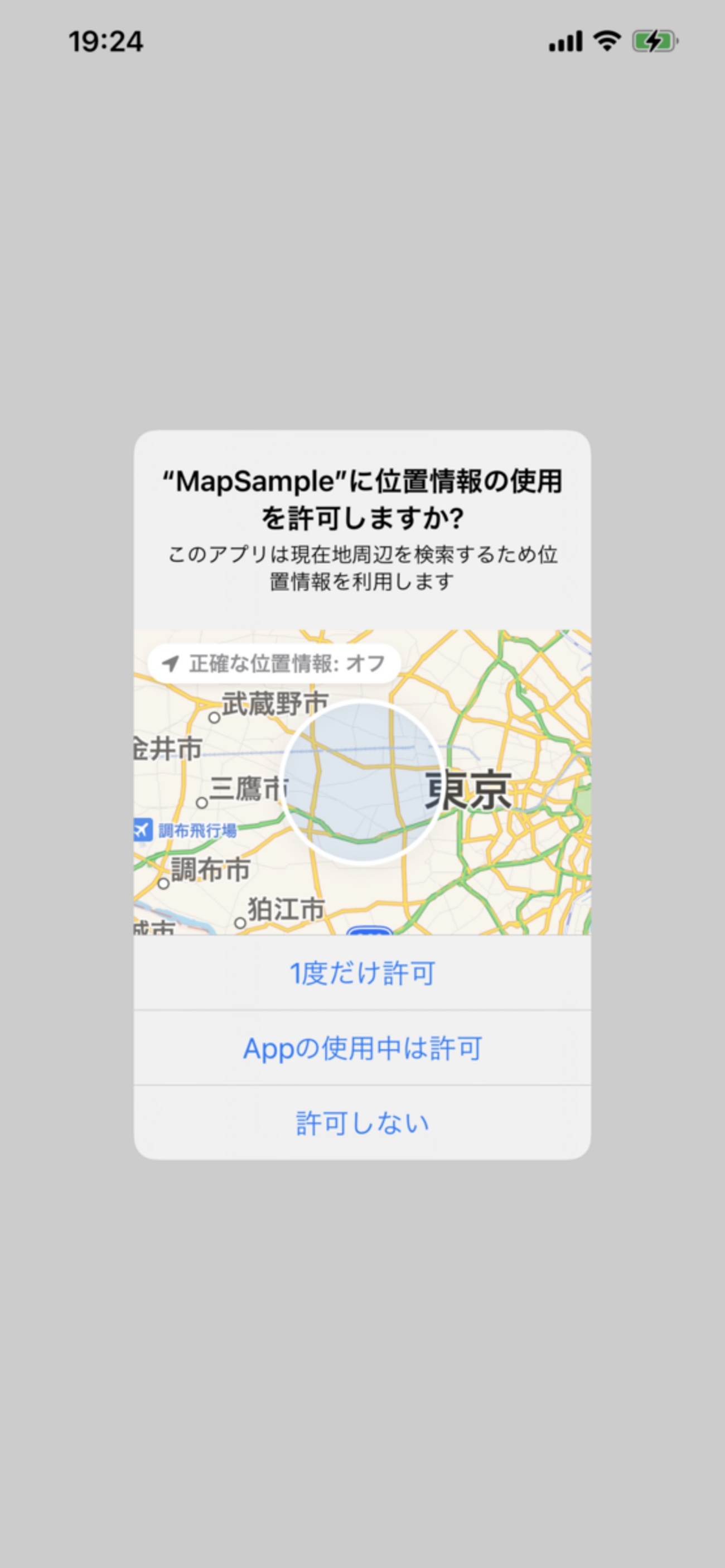Screen dimensions: 725x1568
Task: Toggle the 正確な位置情報 precise location pill
Action: [x=274, y=663]
